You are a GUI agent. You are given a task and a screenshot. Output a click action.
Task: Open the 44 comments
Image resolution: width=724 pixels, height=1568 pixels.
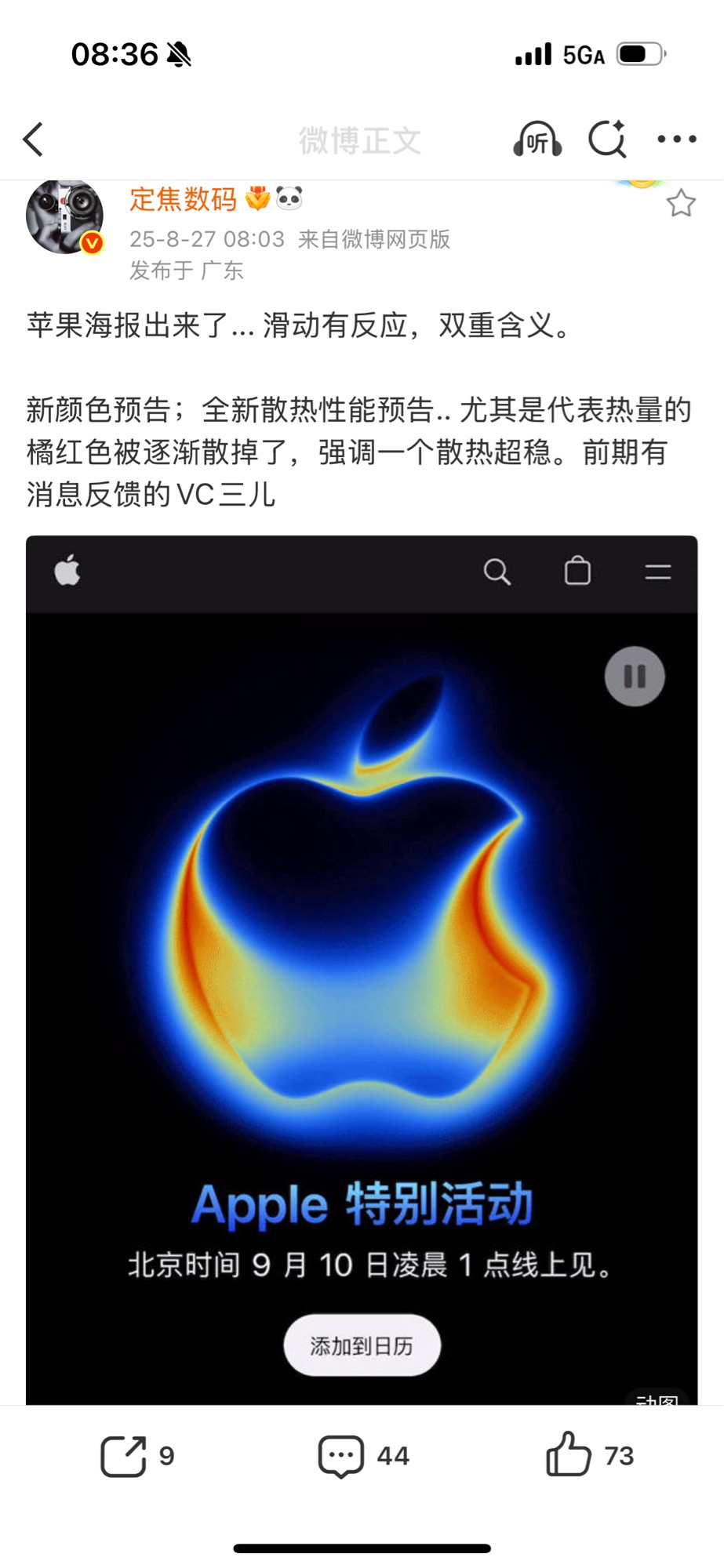362,1456
